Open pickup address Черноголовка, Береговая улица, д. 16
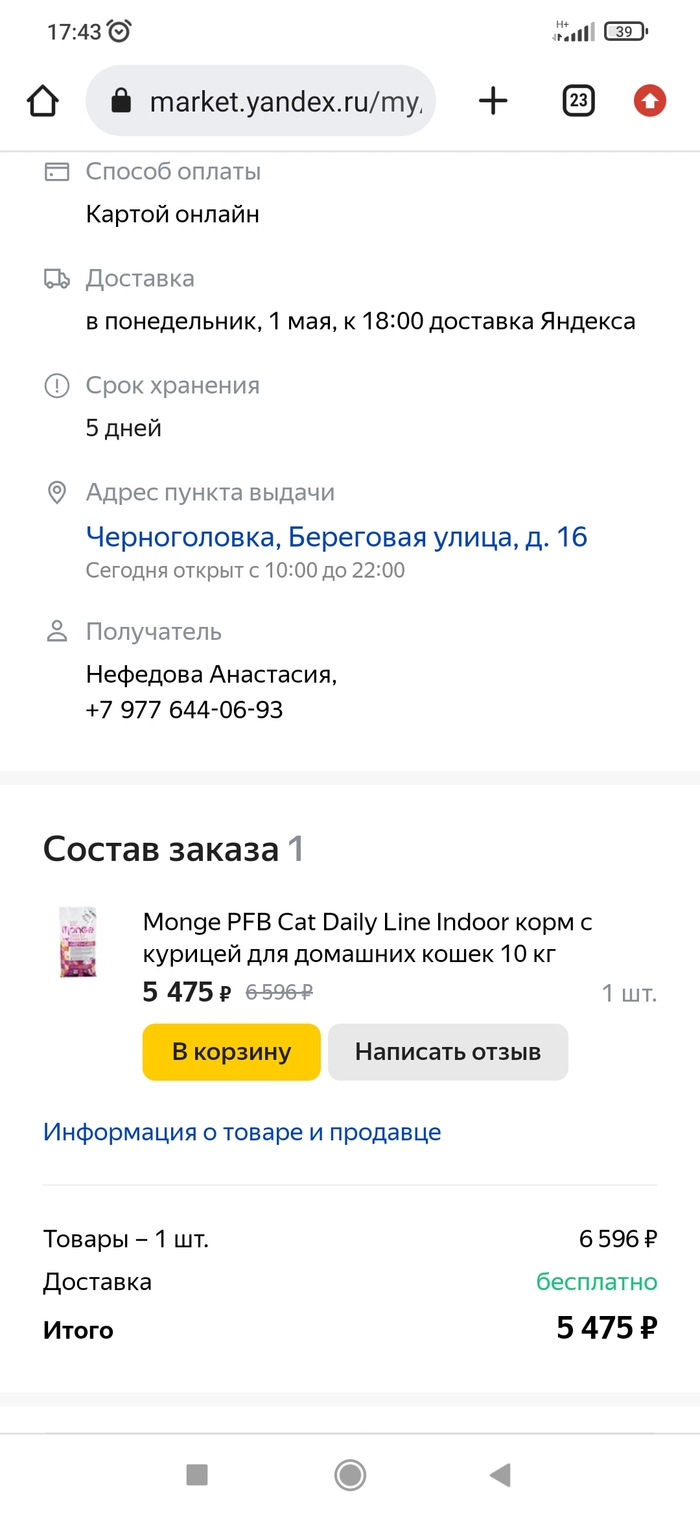The width and height of the screenshot is (700, 1517). click(x=336, y=537)
